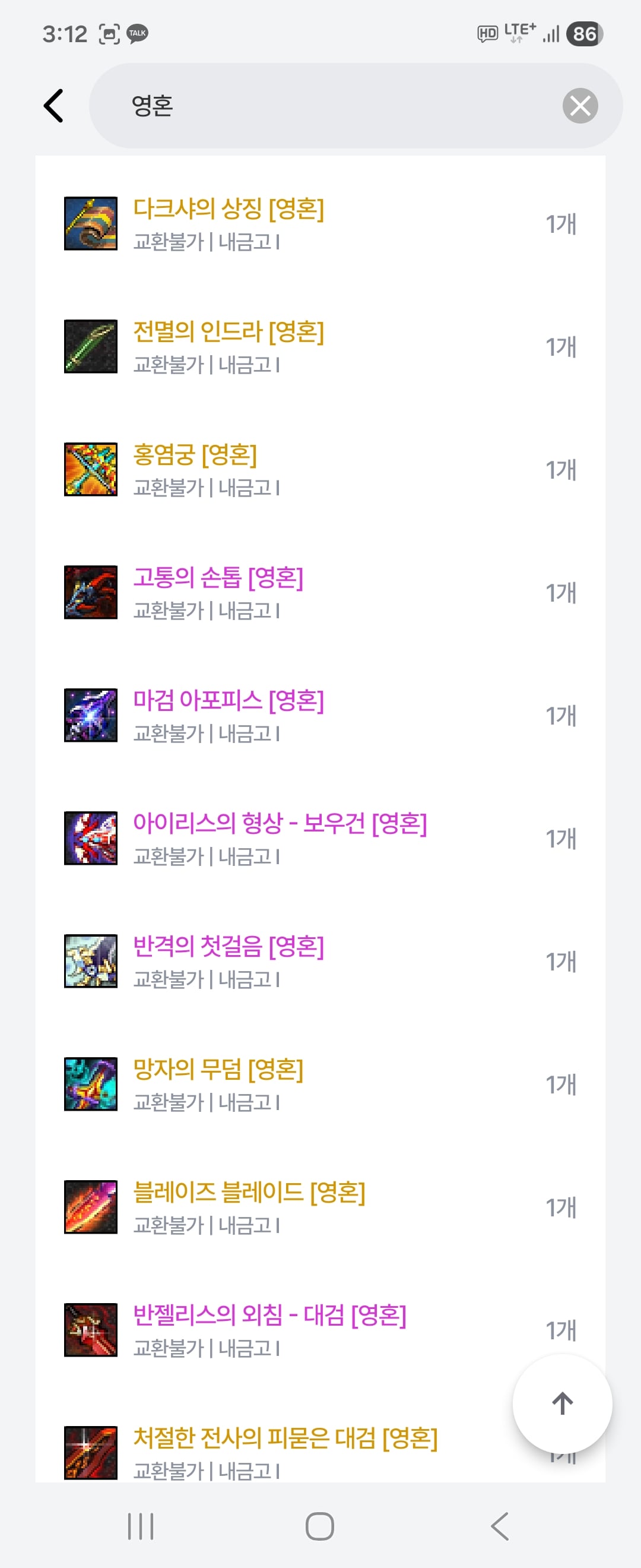The image size is (641, 1568).
Task: Go back using the top-left arrow
Action: (x=53, y=106)
